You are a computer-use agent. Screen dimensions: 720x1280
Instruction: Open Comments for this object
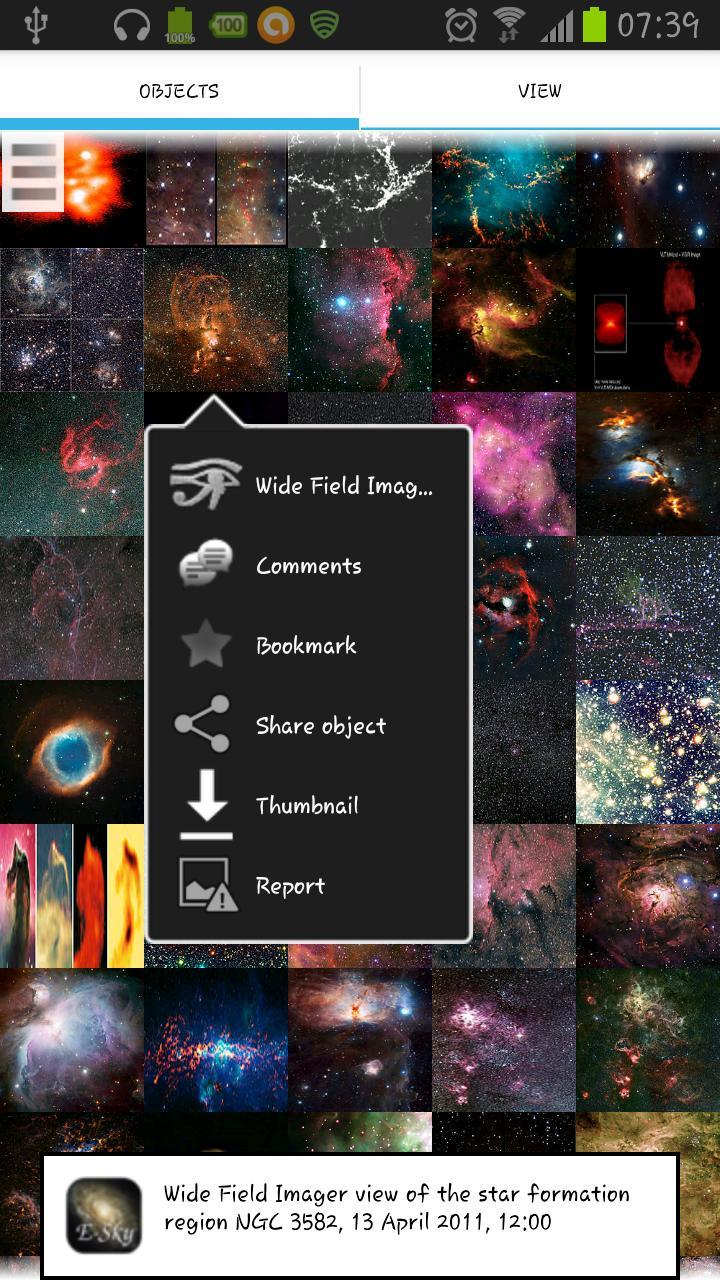[308, 566]
